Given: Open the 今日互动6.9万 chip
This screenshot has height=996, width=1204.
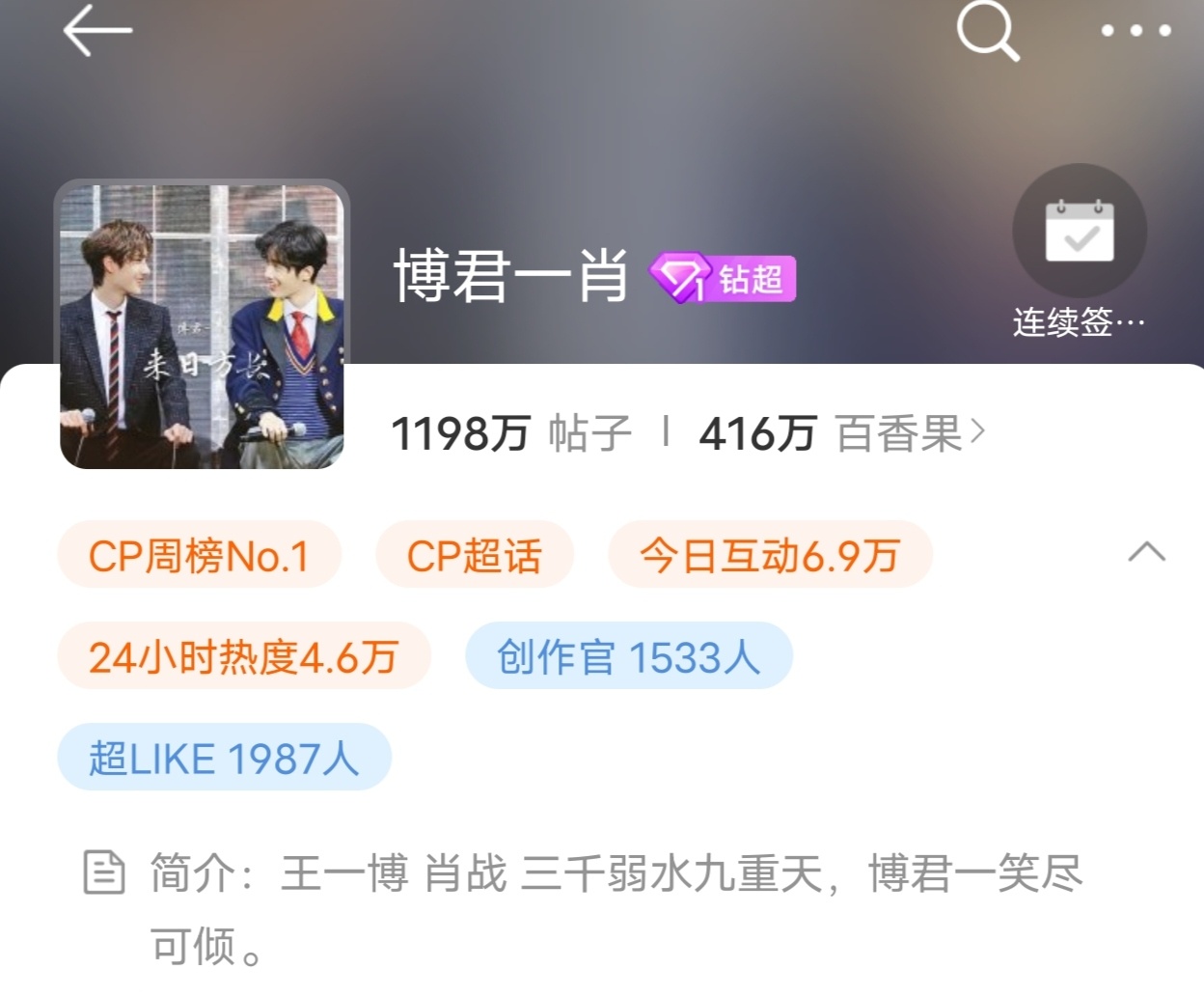Looking at the screenshot, I should pos(769,555).
